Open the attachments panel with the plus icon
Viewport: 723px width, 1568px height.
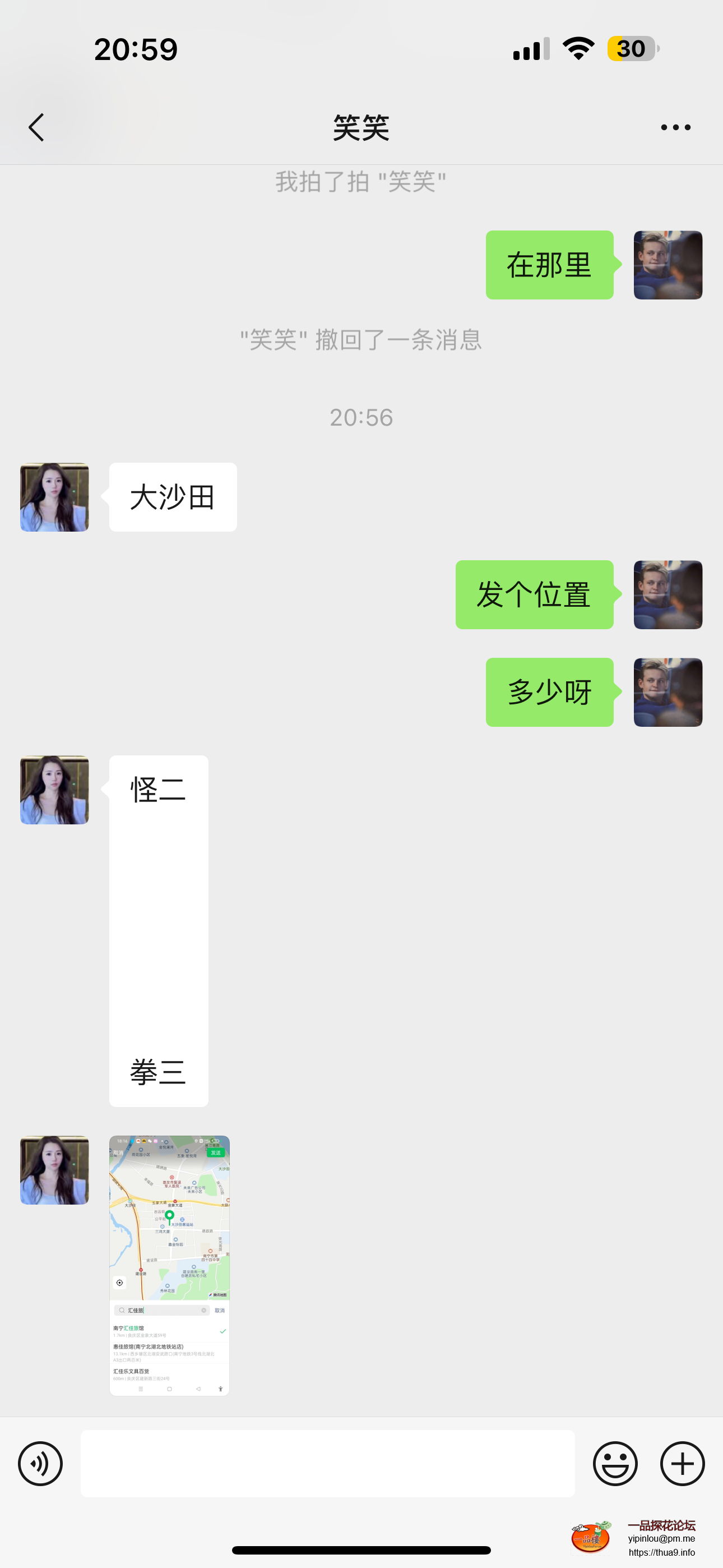(682, 1464)
